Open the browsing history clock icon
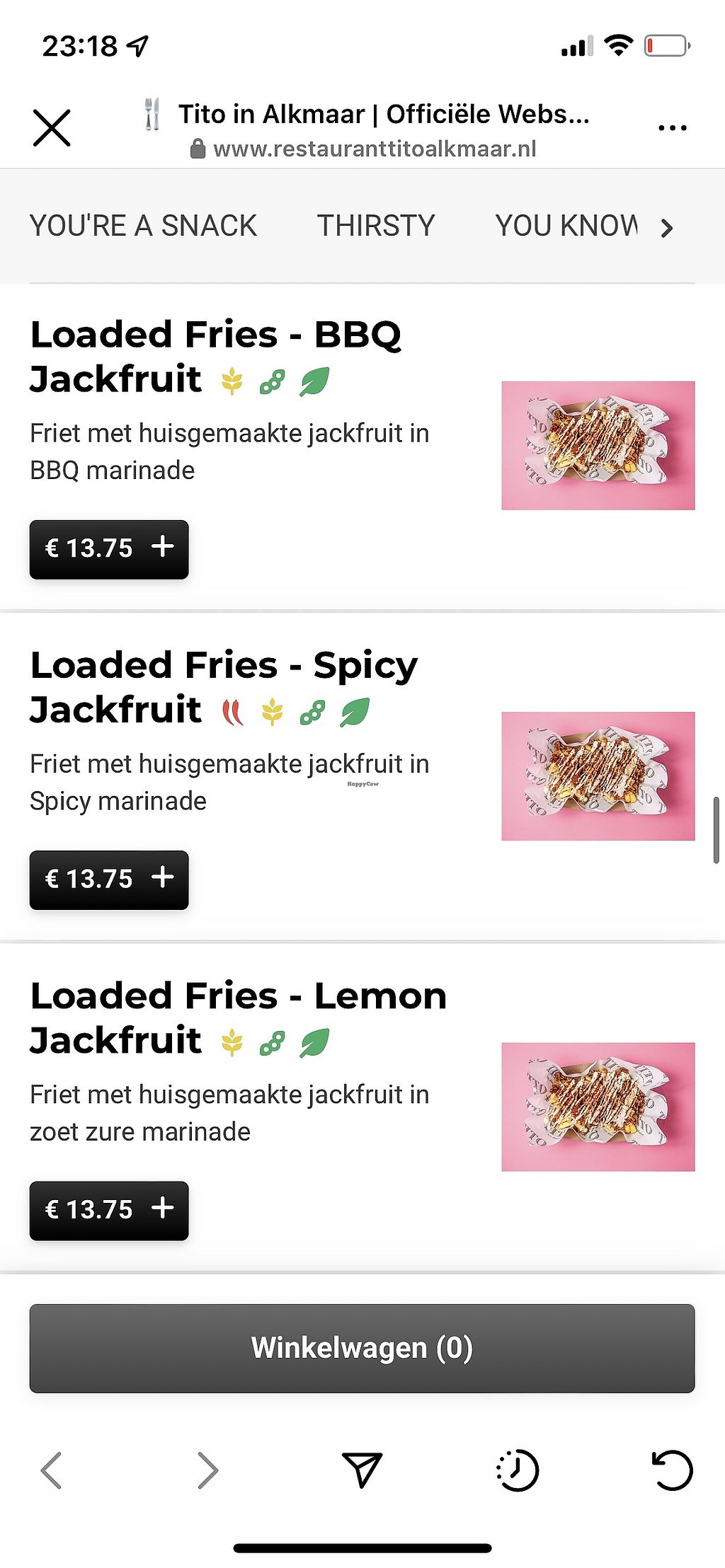Image resolution: width=725 pixels, height=1568 pixels. coord(518,1470)
